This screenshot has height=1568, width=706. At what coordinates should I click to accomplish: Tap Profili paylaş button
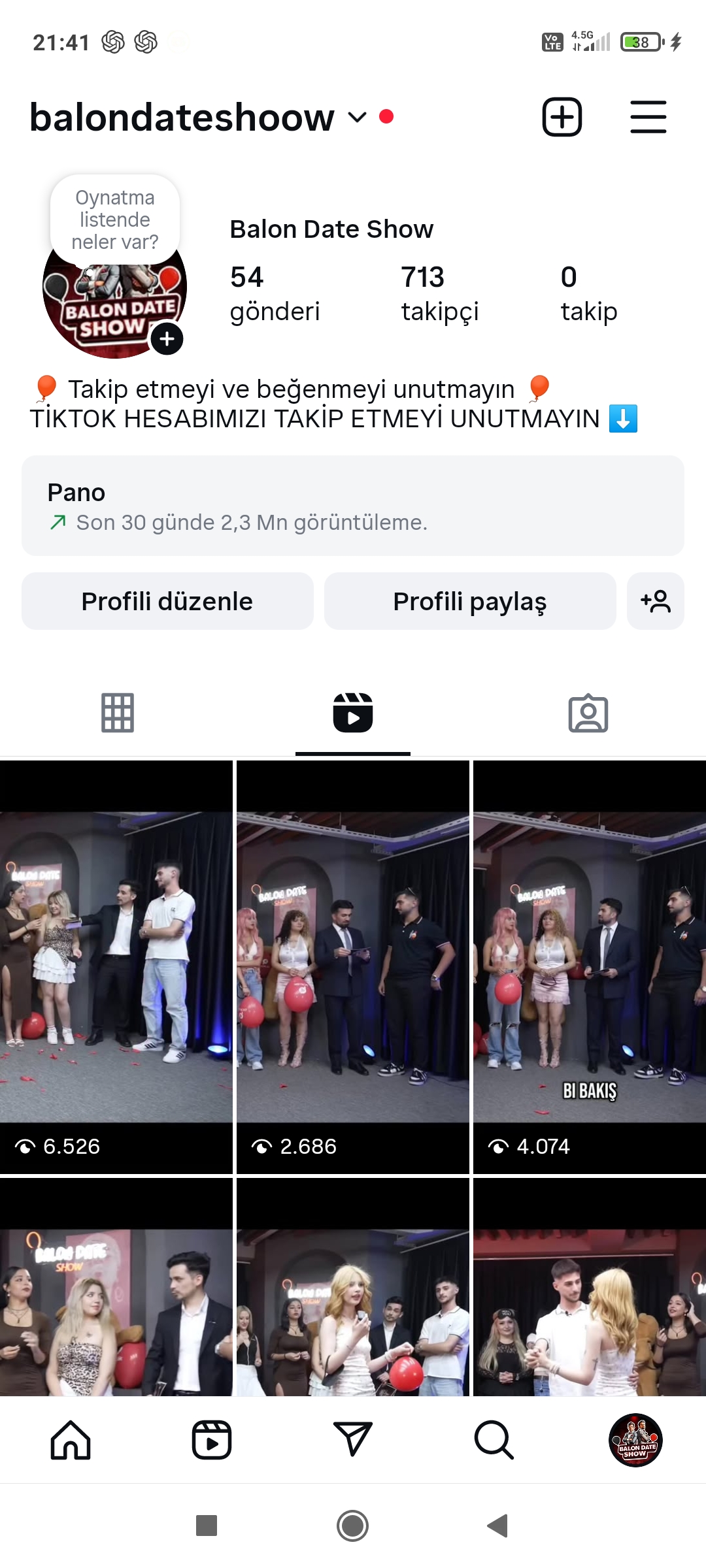tap(470, 601)
